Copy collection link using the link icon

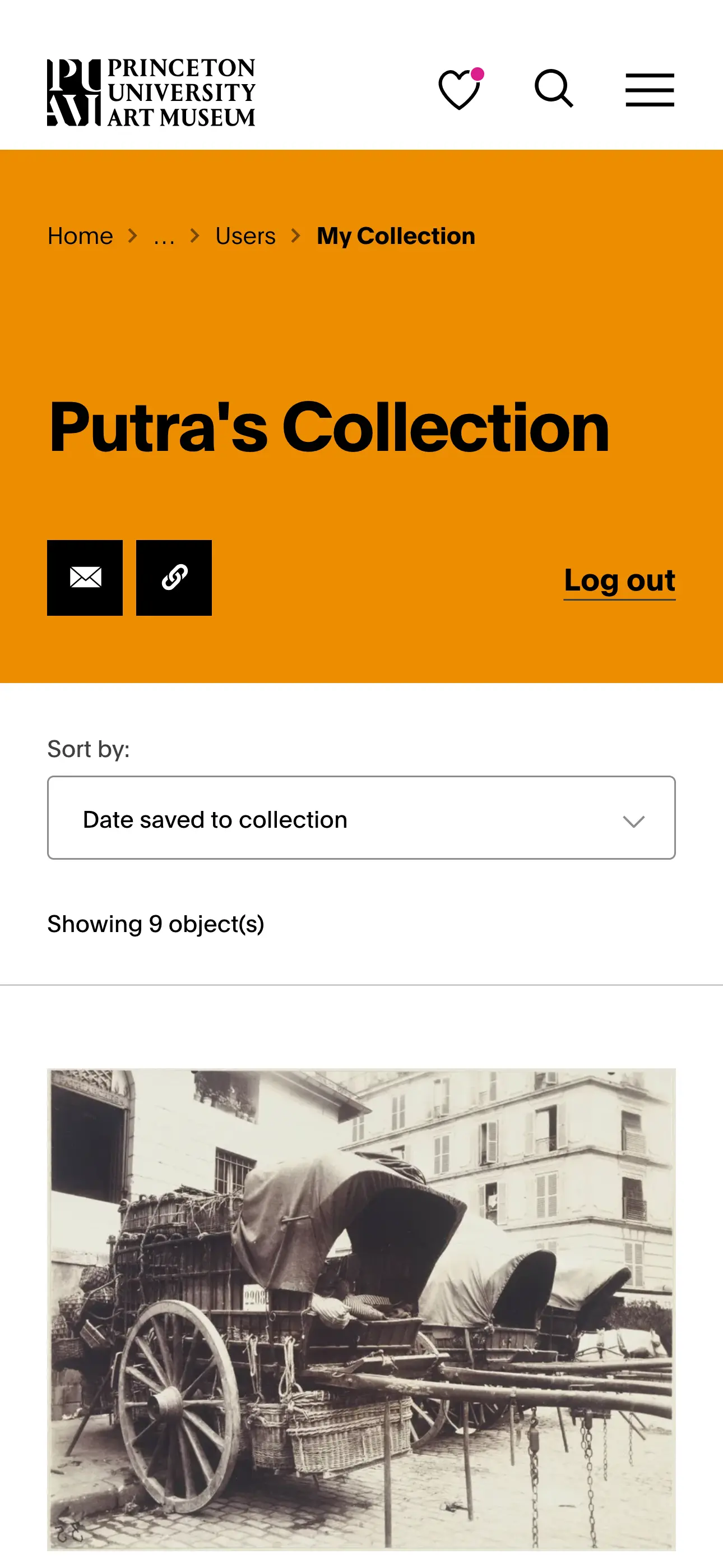coord(174,578)
